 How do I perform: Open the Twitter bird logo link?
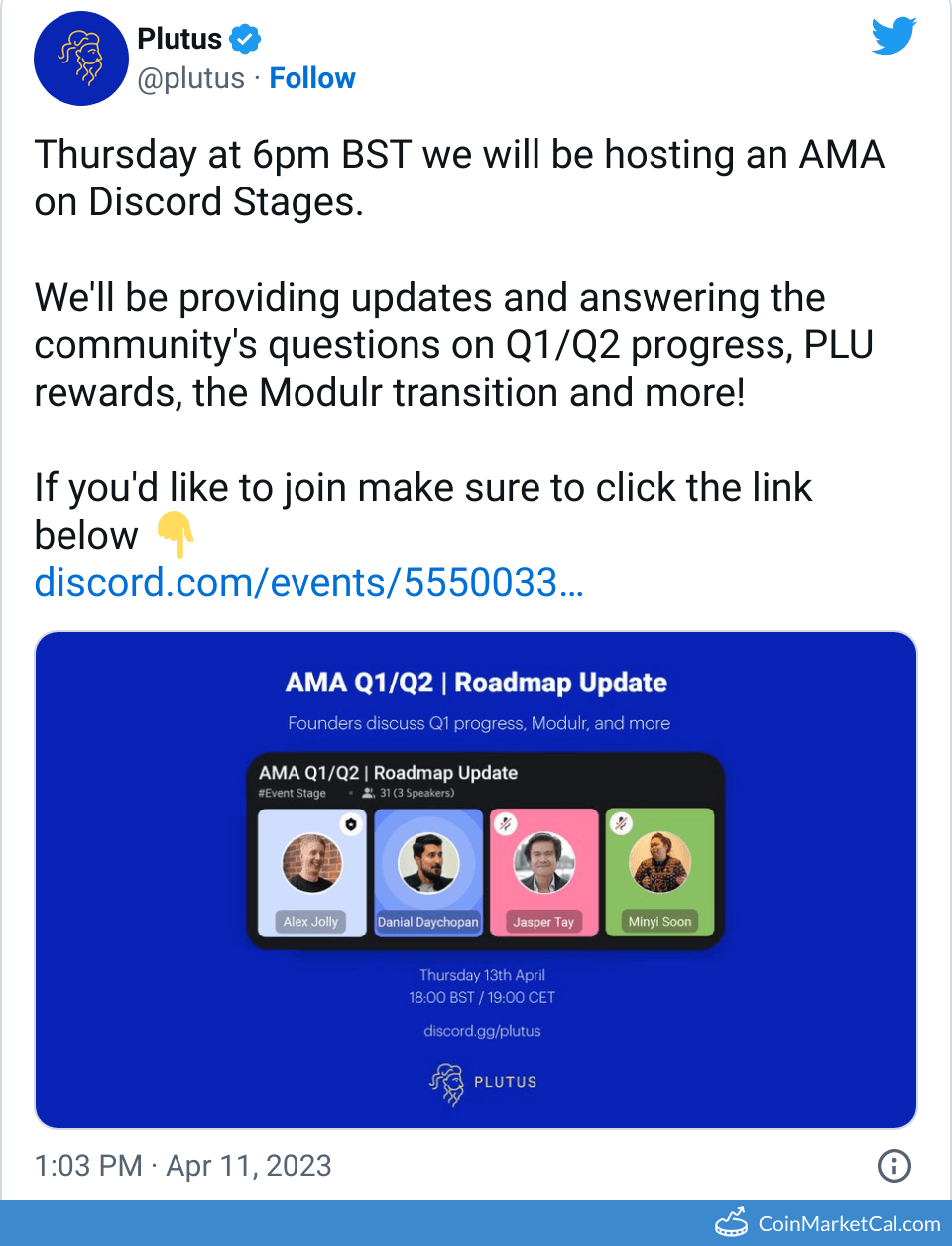893,37
